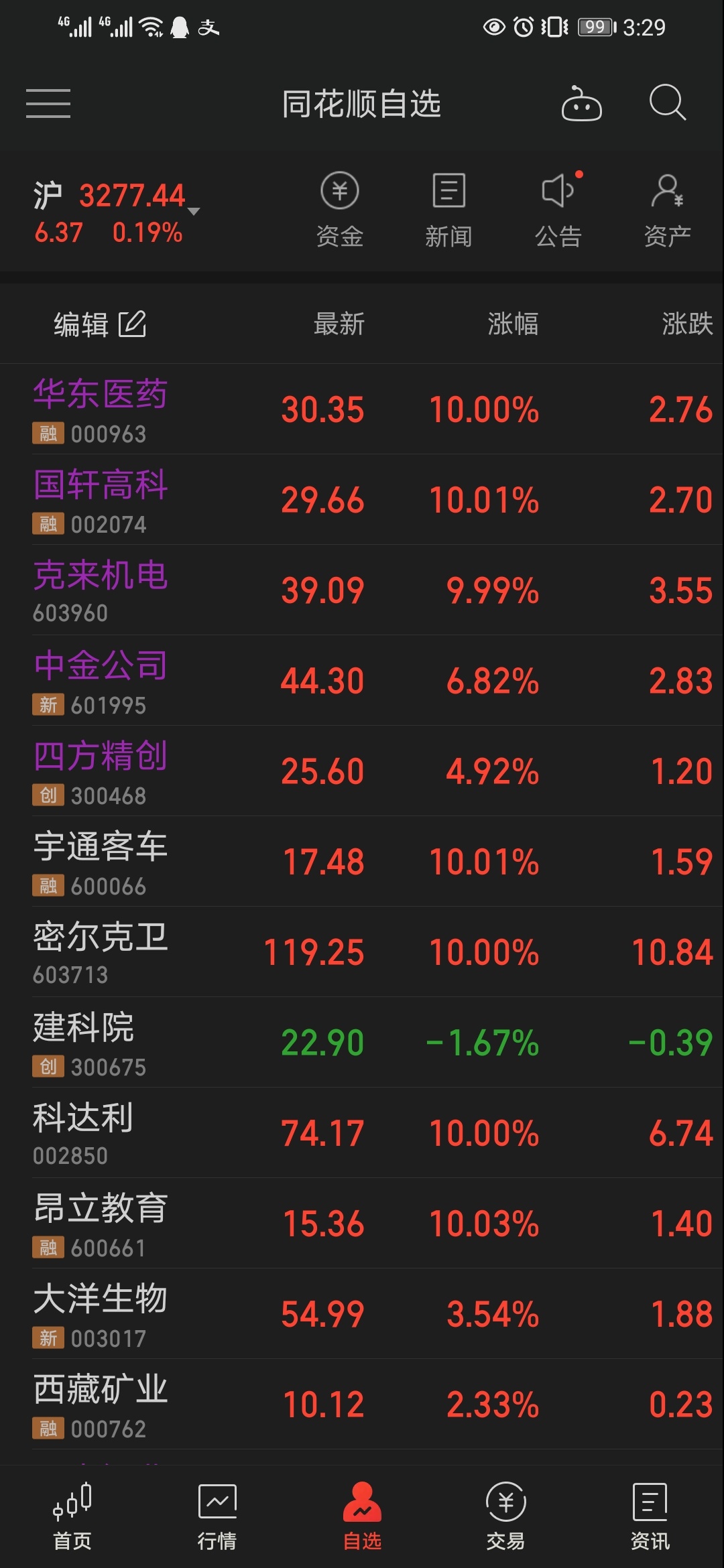The image size is (724, 1568).
Task: Tap 编辑 to edit the watchlist
Action: click(x=100, y=324)
